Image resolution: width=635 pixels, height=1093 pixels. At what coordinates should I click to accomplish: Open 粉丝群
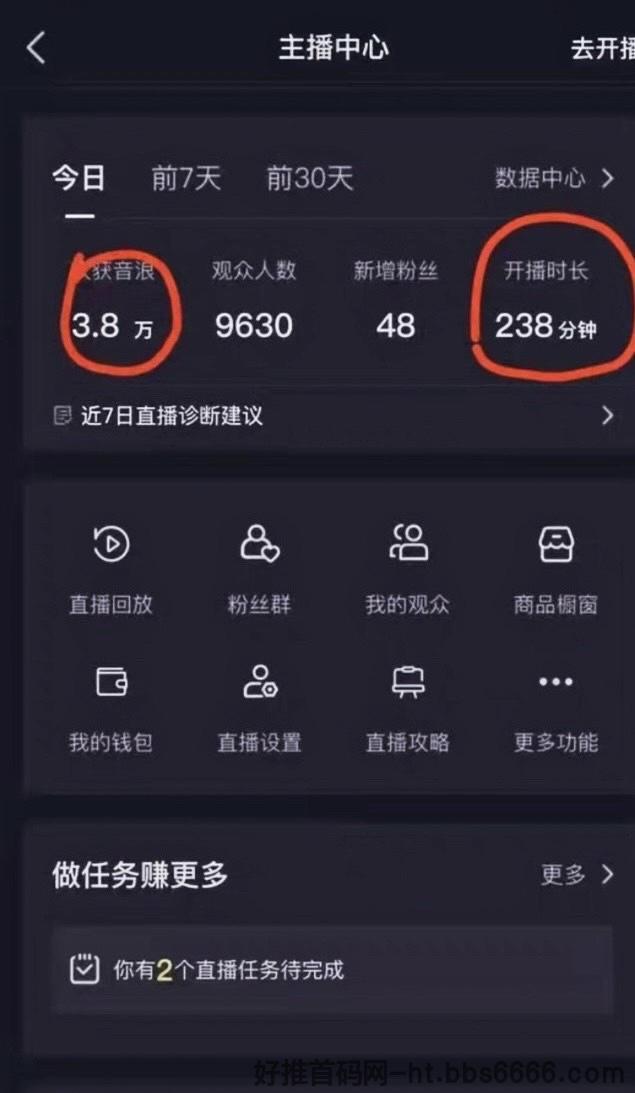pos(259,569)
